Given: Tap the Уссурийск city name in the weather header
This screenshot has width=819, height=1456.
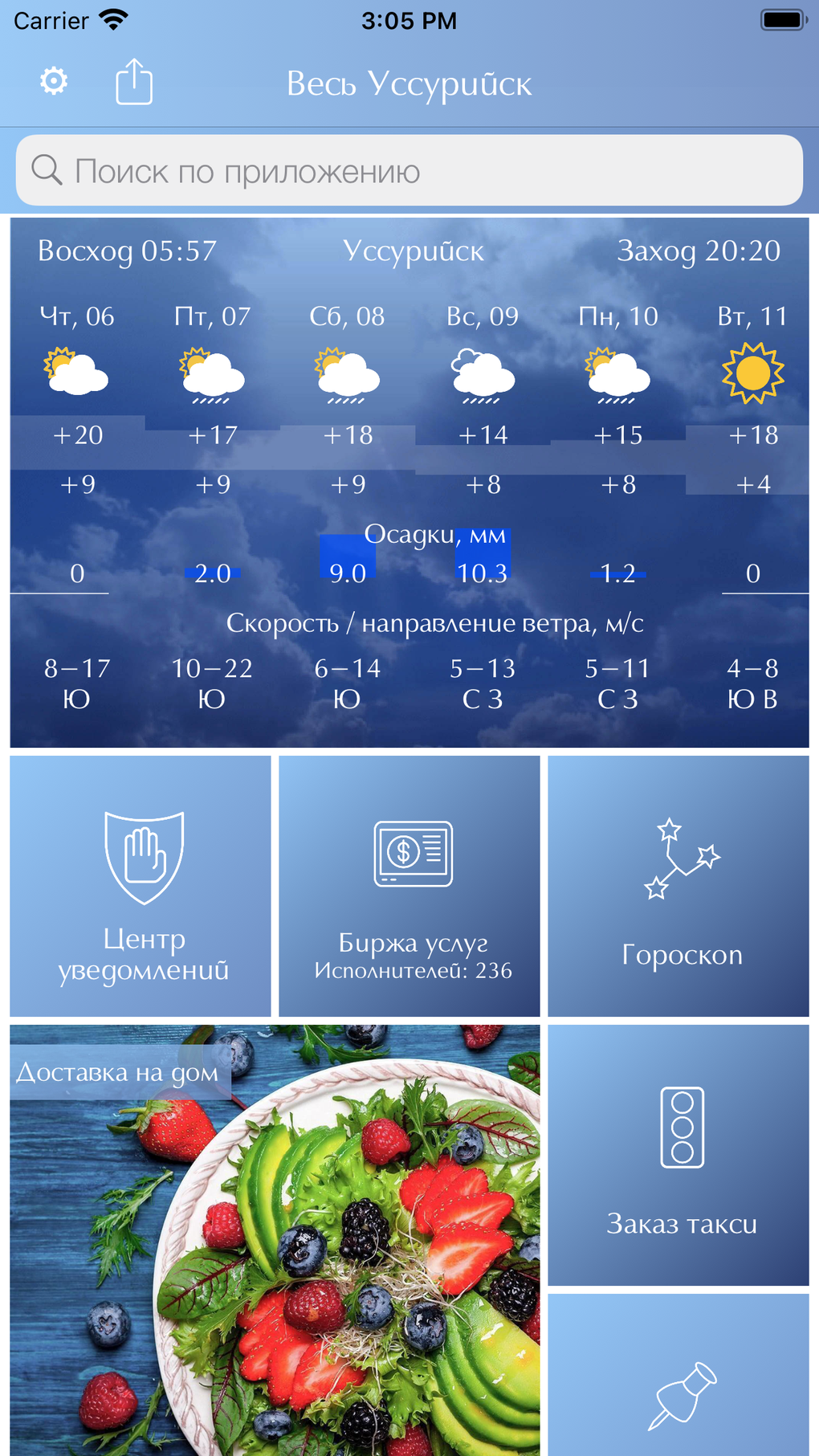Looking at the screenshot, I should click(x=414, y=251).
